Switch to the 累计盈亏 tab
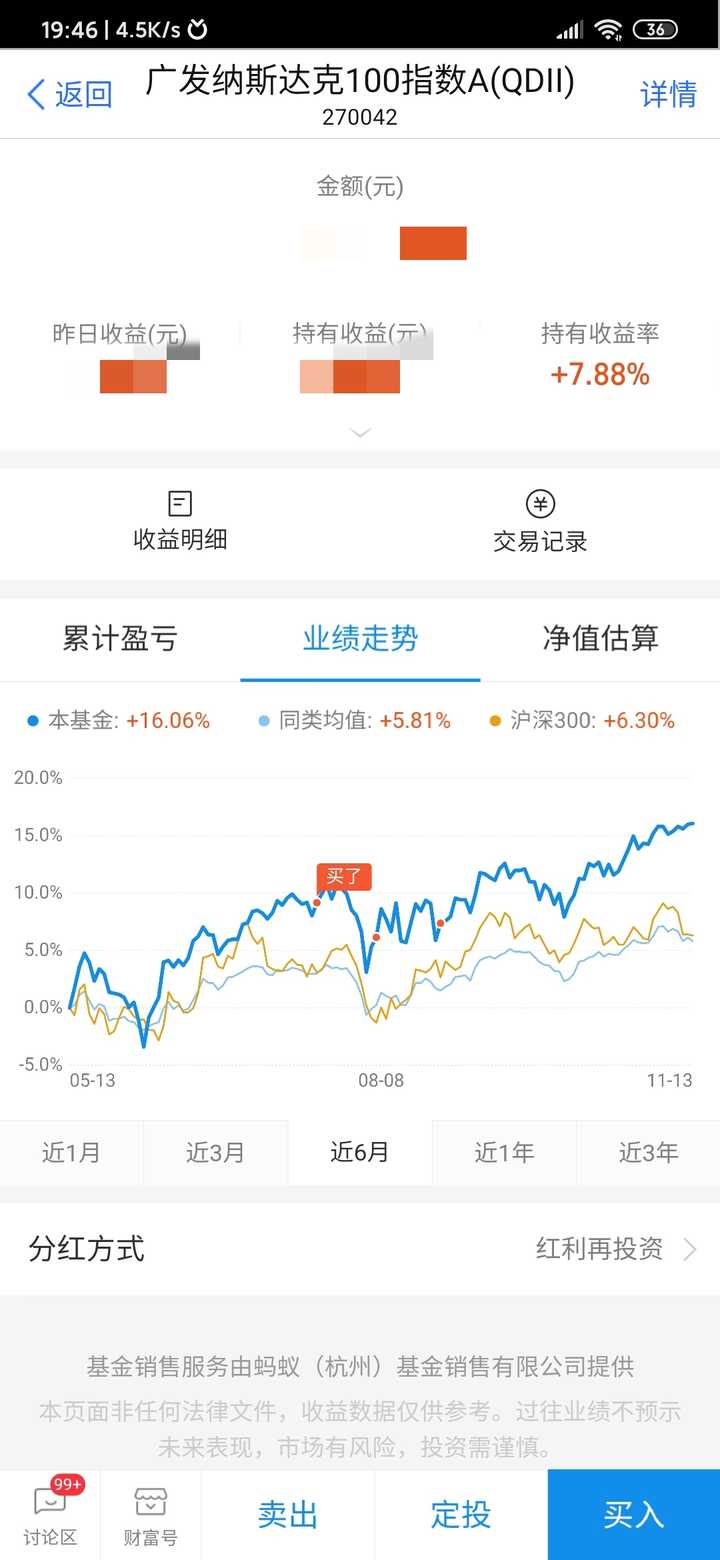The height and width of the screenshot is (1560, 720). (x=118, y=640)
